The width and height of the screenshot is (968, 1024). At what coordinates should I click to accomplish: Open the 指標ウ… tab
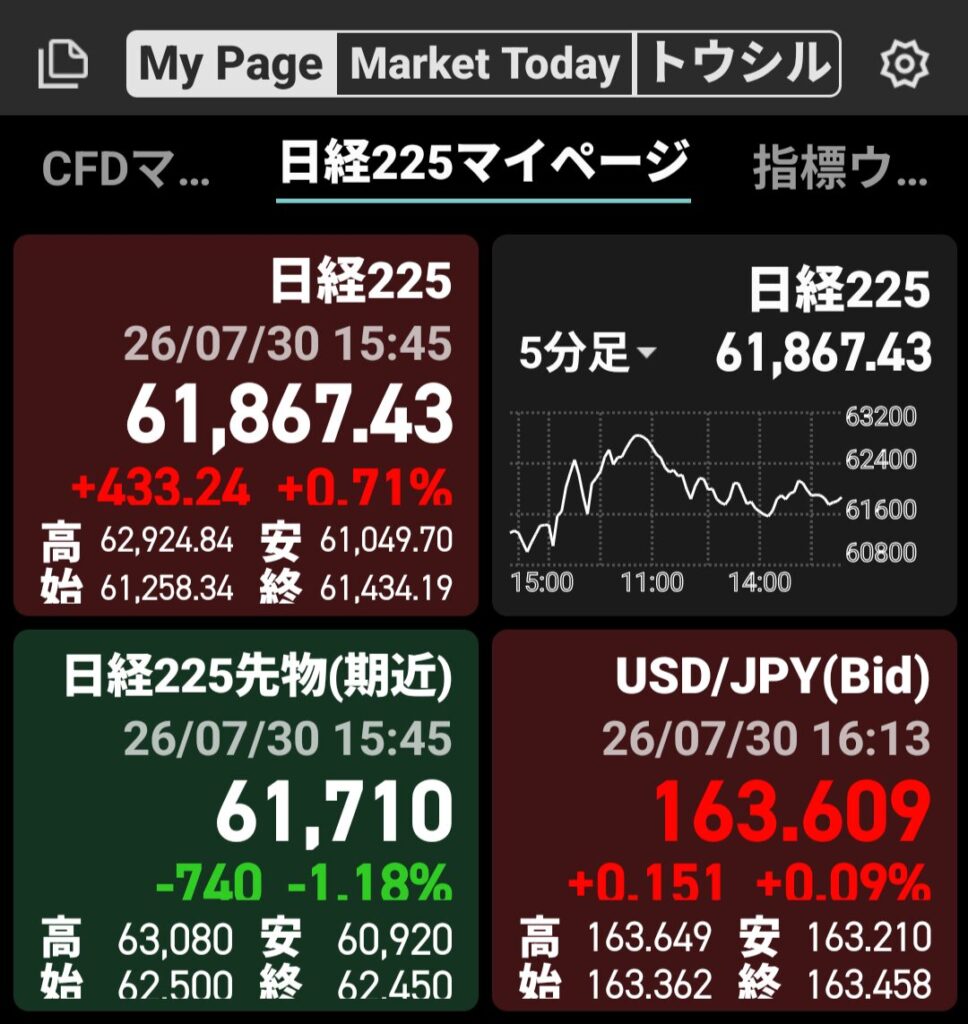point(840,168)
